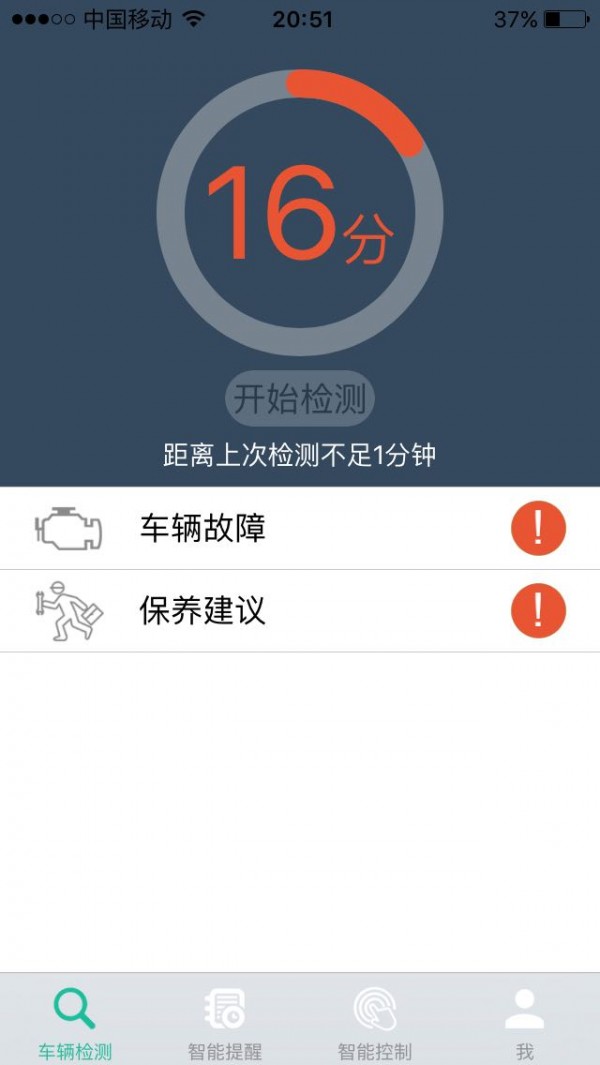Go to the 智能控制 tab
This screenshot has width=600, height=1065.
click(375, 1022)
